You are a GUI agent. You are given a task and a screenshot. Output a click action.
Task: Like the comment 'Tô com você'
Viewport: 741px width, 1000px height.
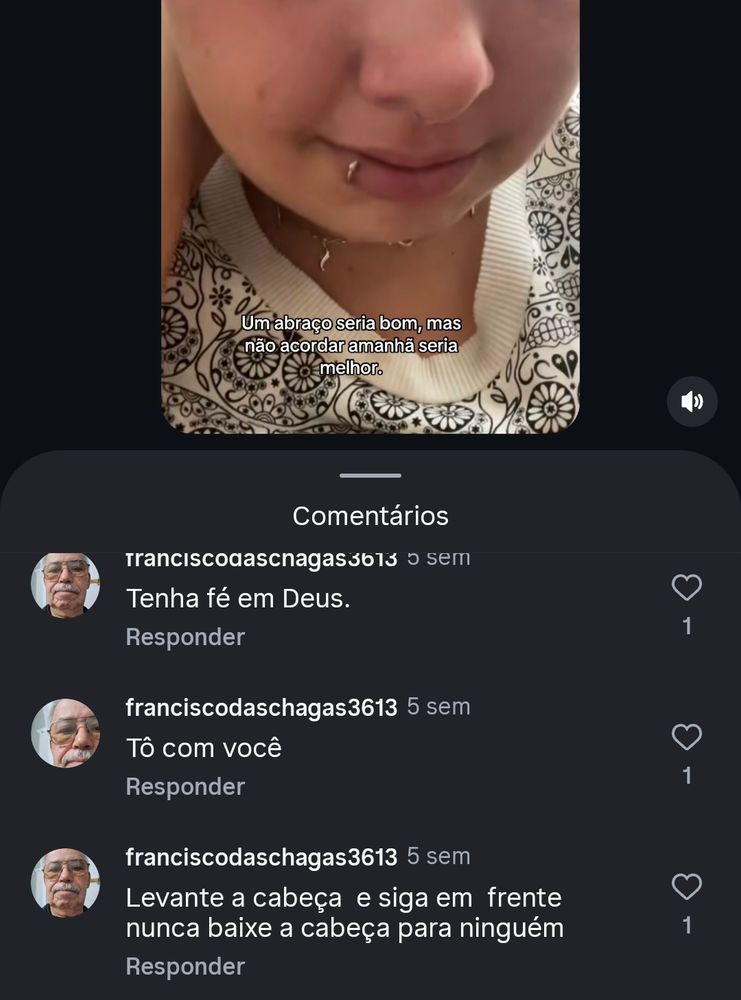[x=686, y=738]
